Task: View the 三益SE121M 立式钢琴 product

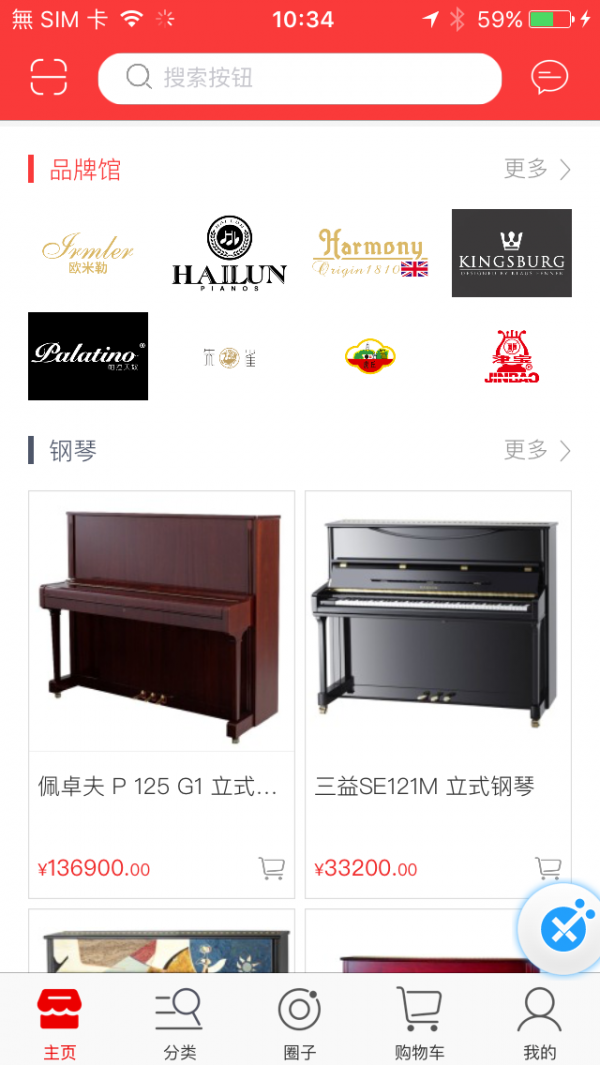Action: coord(438,640)
